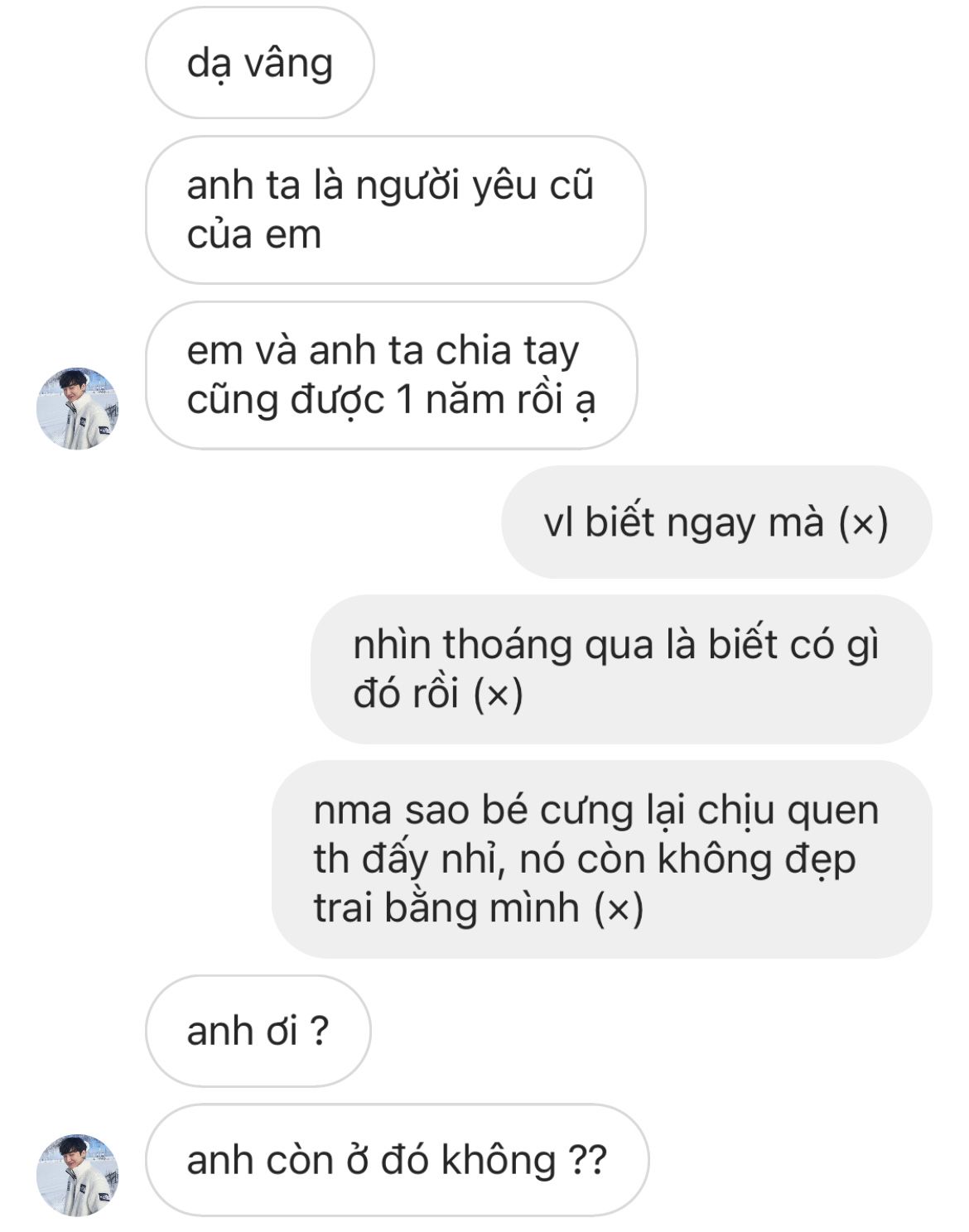
Task: Open sender's avatar beside "anh còn ở đó không ??"
Action: click(77, 1174)
